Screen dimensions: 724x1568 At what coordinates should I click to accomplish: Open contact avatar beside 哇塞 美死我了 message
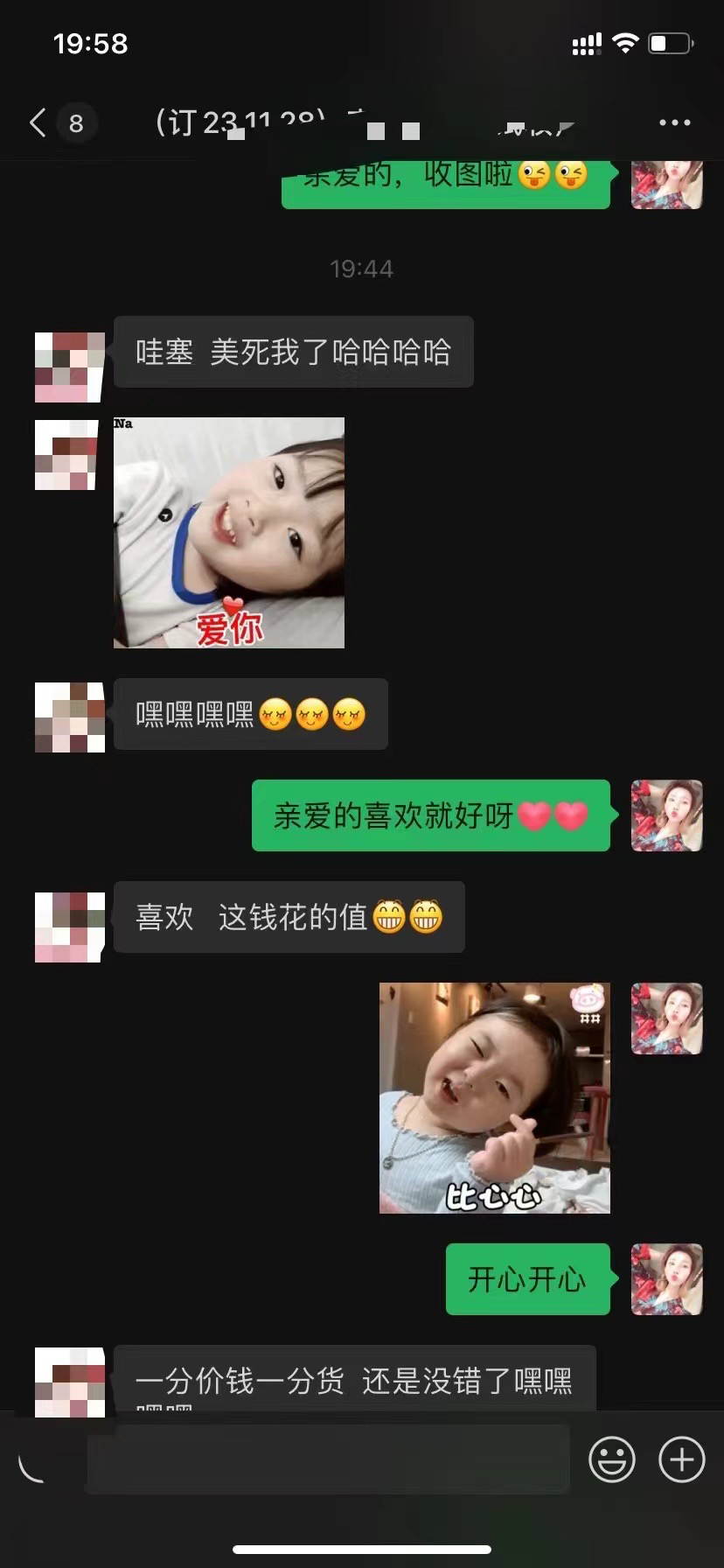(70, 367)
